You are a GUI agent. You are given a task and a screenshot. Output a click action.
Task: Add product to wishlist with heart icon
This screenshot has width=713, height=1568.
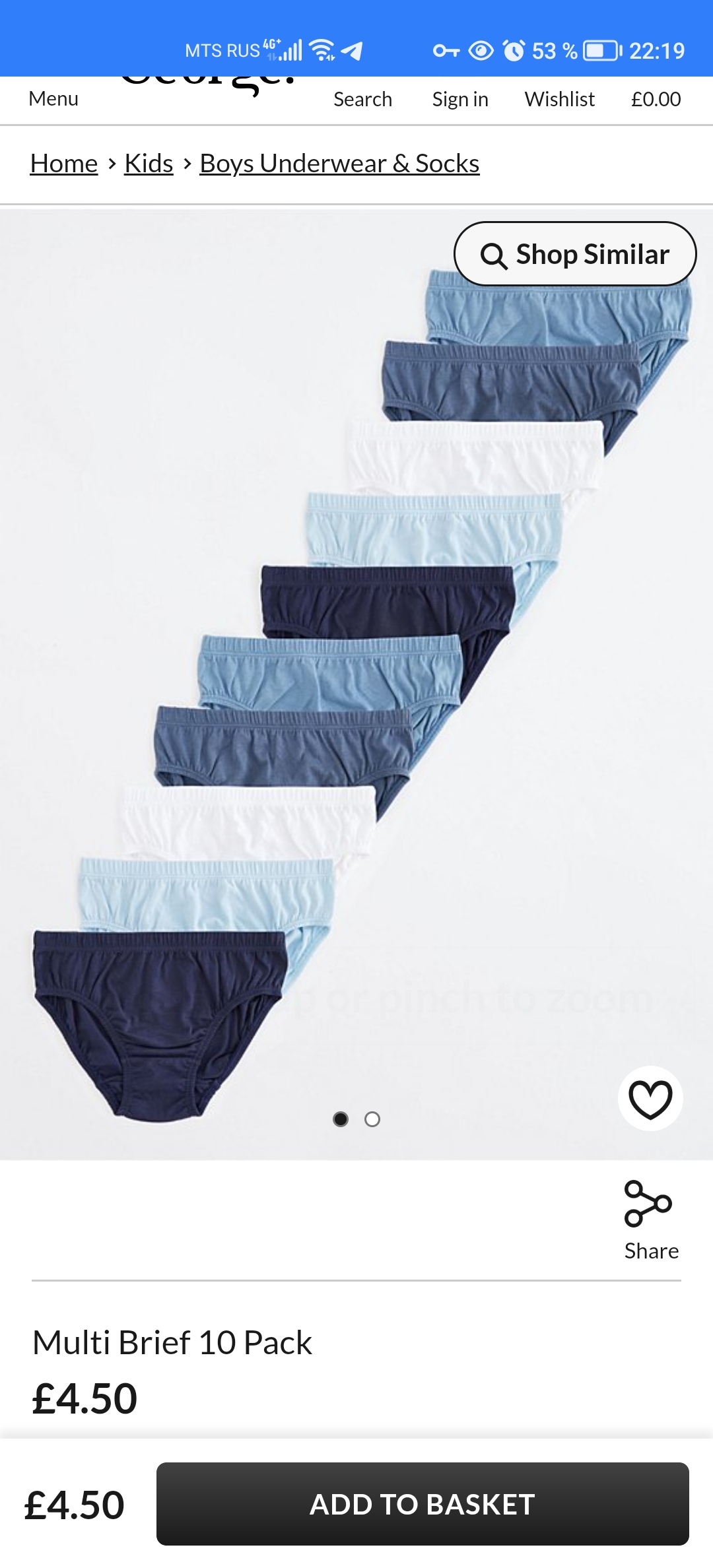(650, 1099)
